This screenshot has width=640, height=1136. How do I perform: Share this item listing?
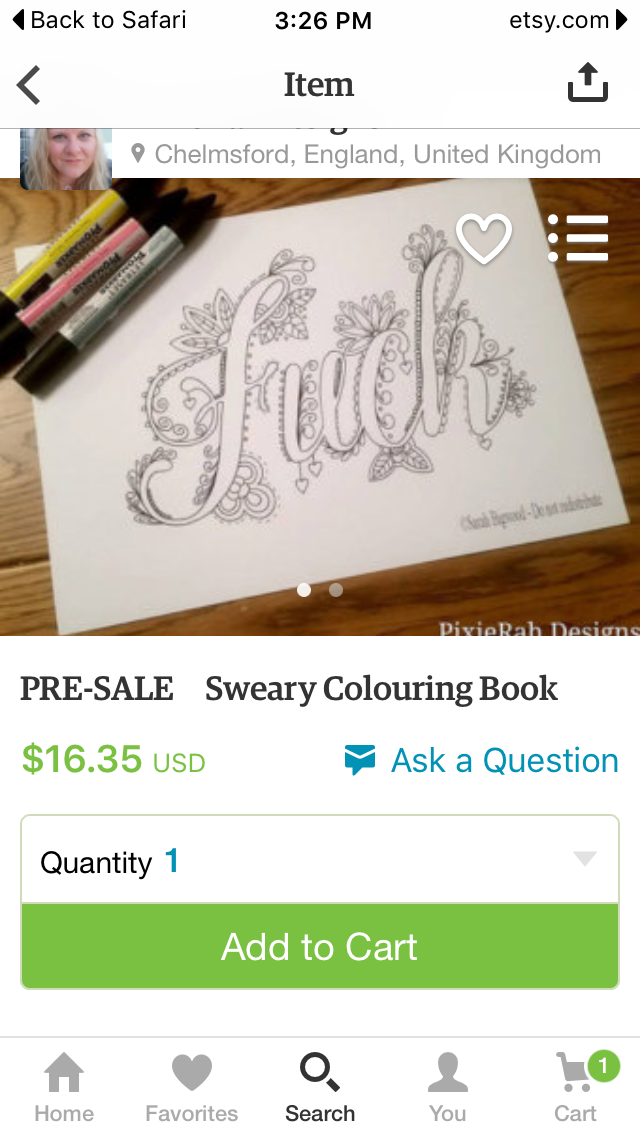587,84
